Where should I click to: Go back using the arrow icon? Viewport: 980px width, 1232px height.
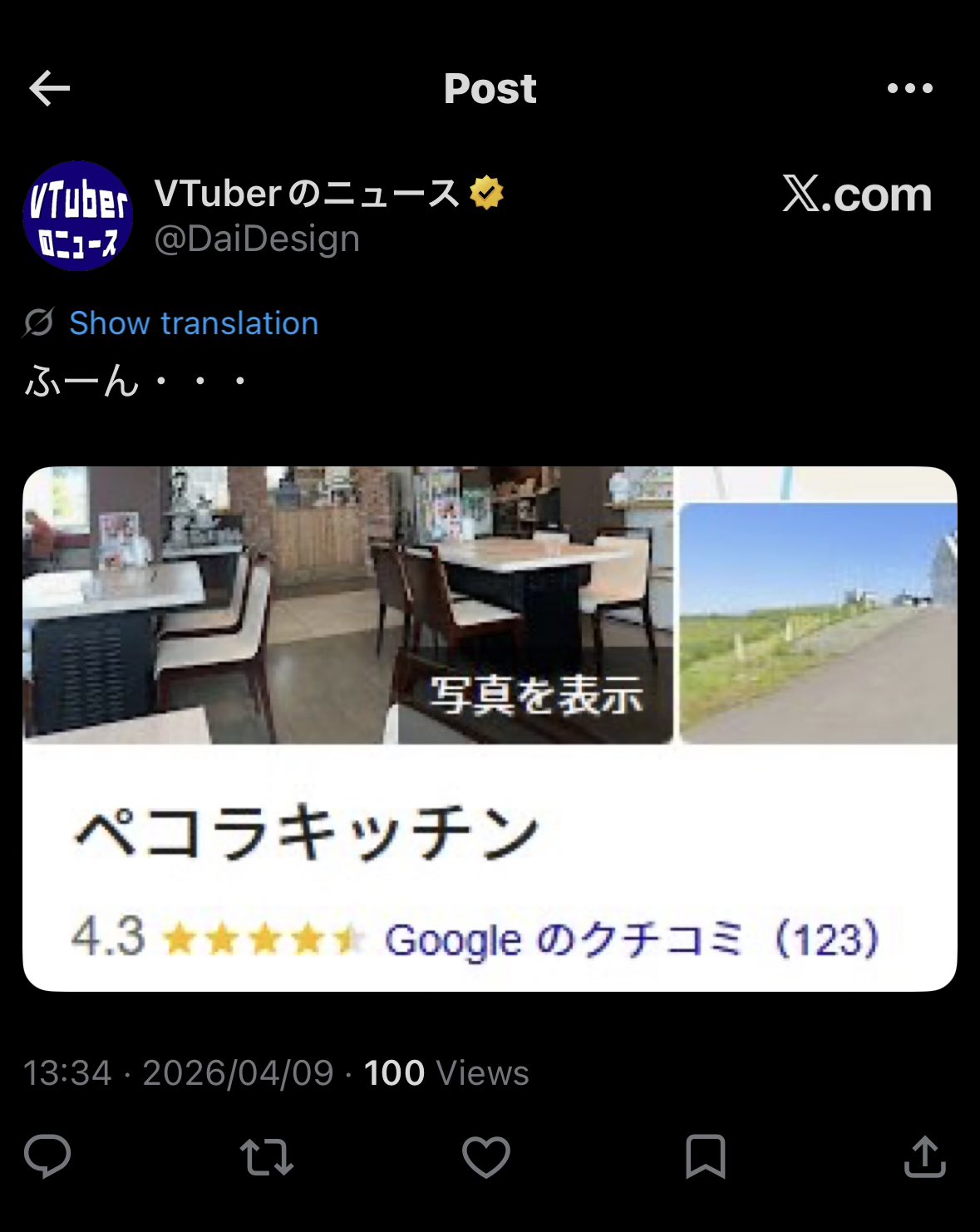point(49,88)
